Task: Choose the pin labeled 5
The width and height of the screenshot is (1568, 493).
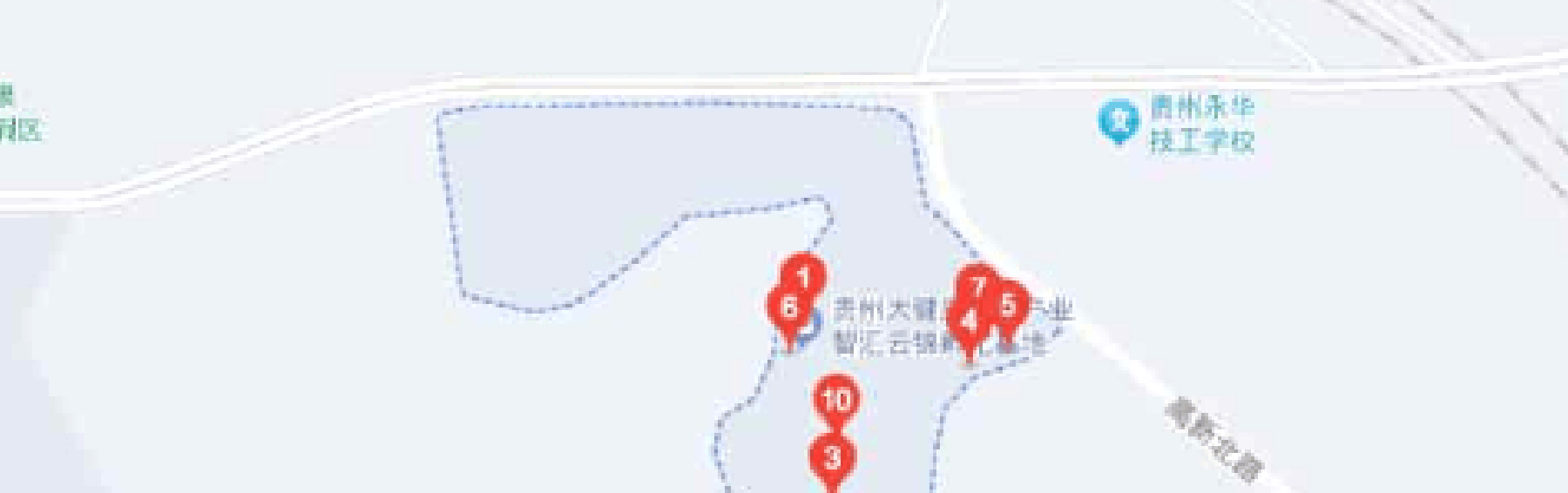Action: click(x=1009, y=306)
